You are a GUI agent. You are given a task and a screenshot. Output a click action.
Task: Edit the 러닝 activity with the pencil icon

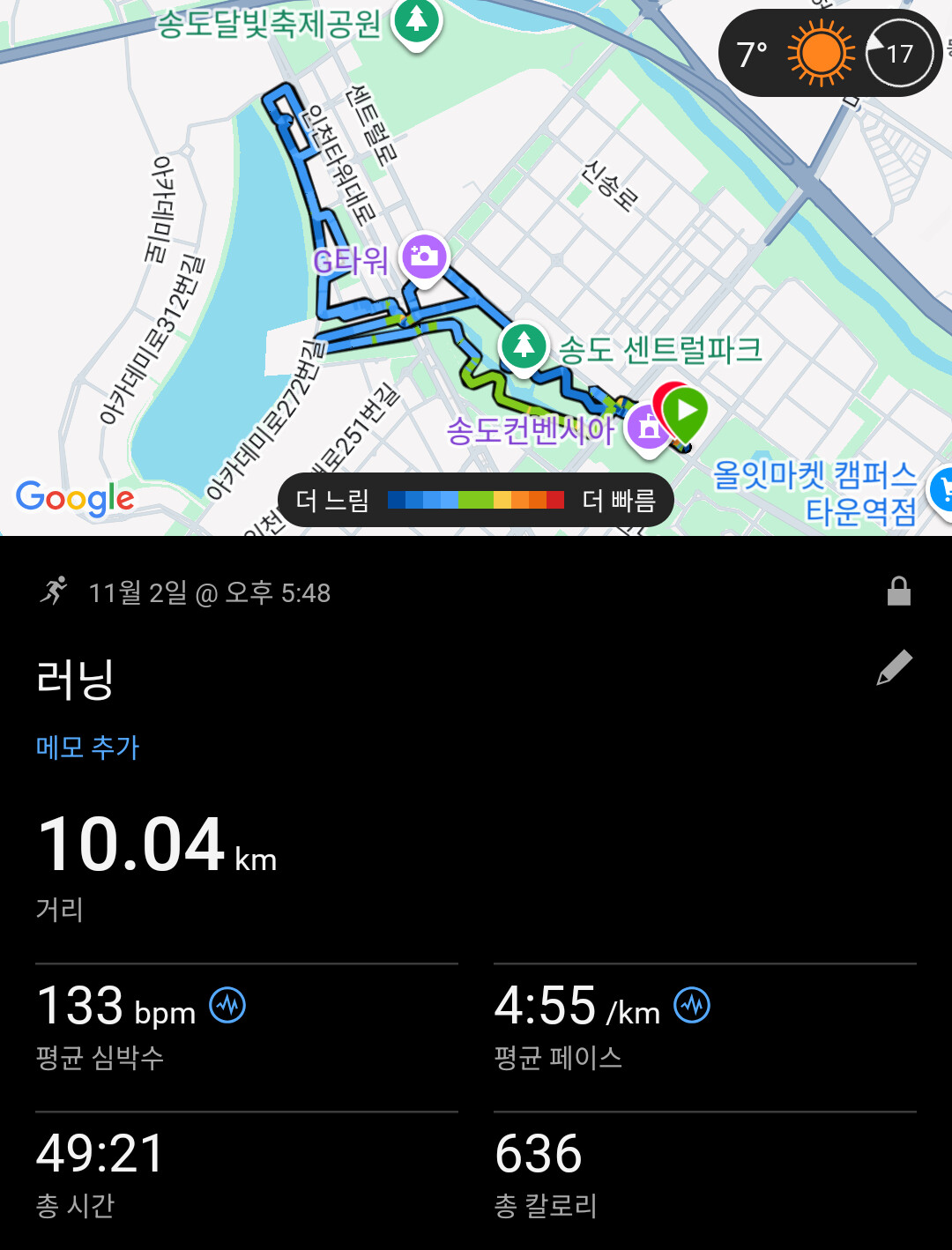[894, 668]
